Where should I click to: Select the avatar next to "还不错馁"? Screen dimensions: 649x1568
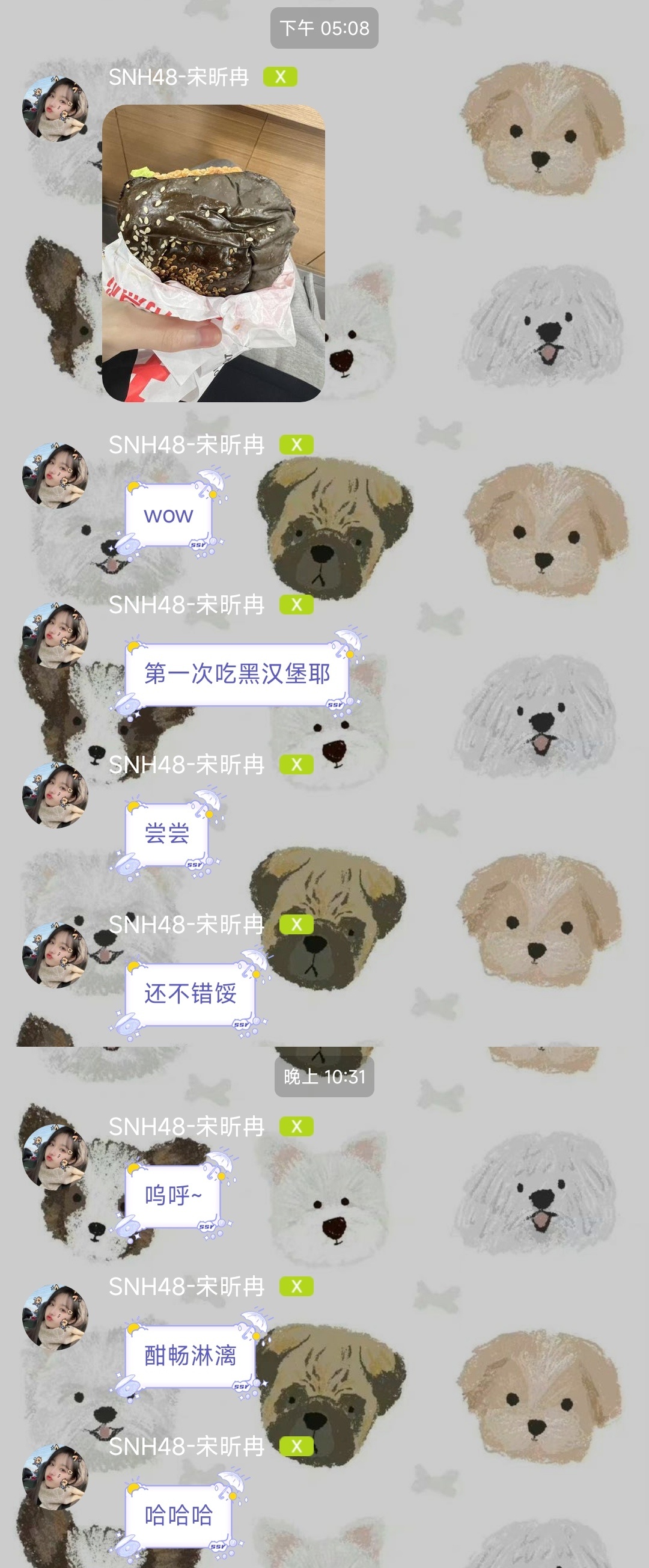55,955
